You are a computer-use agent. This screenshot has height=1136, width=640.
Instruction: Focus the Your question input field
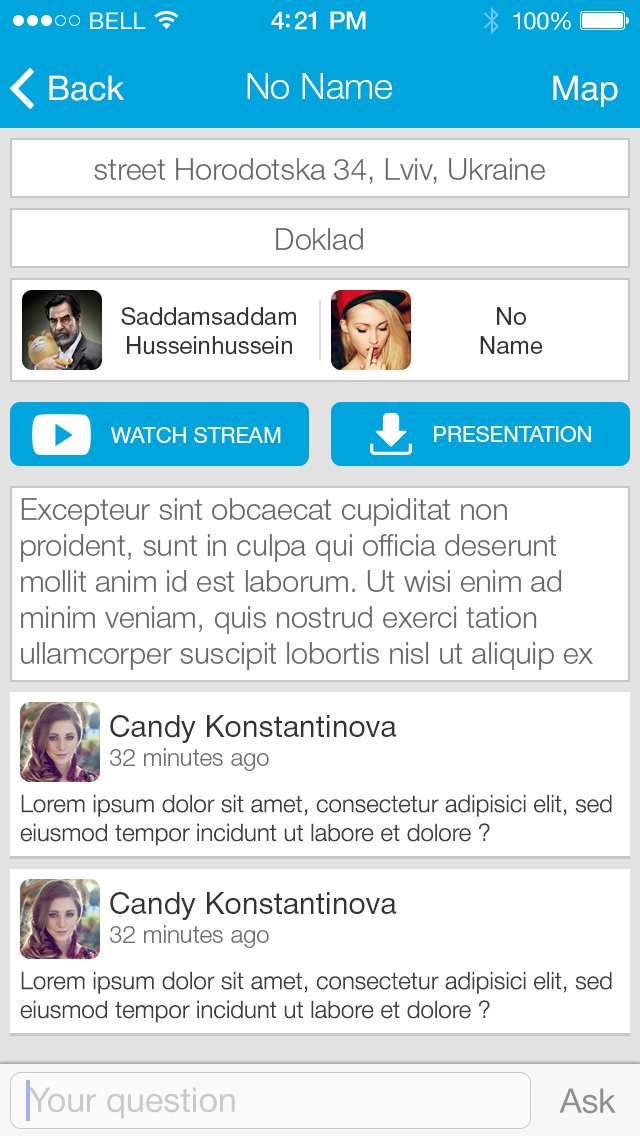270,1100
